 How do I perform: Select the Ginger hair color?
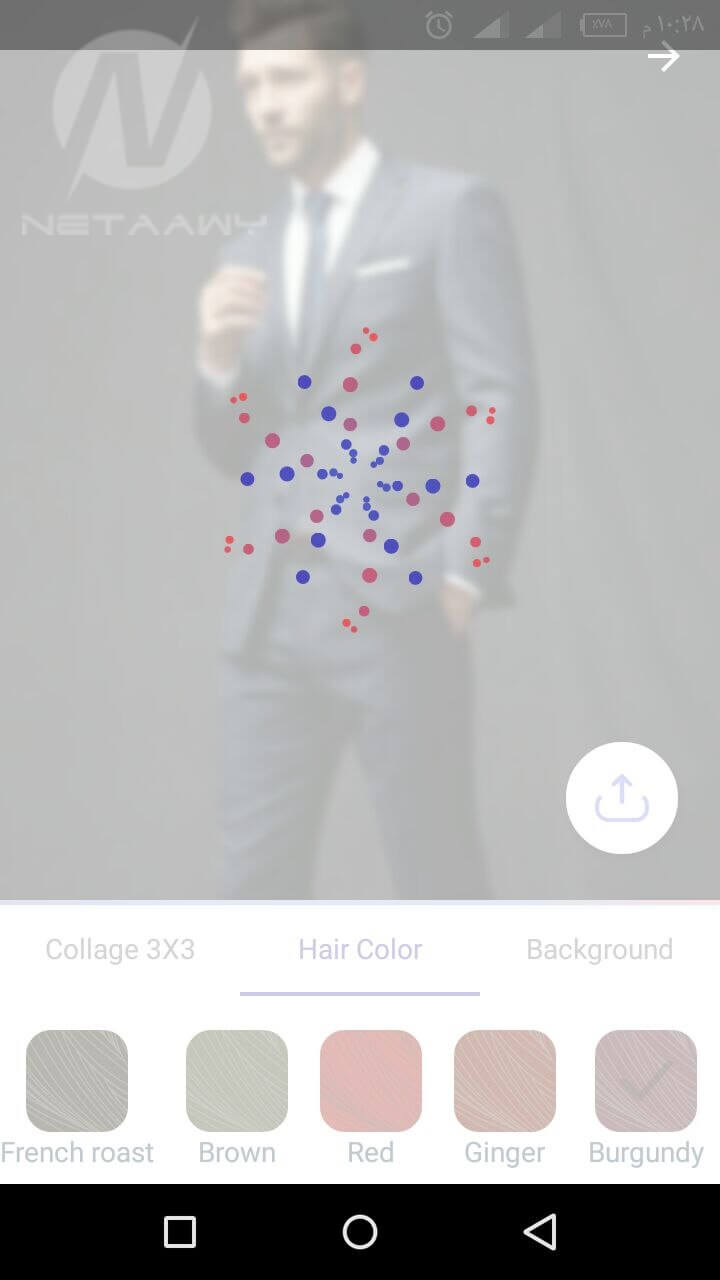505,1081
